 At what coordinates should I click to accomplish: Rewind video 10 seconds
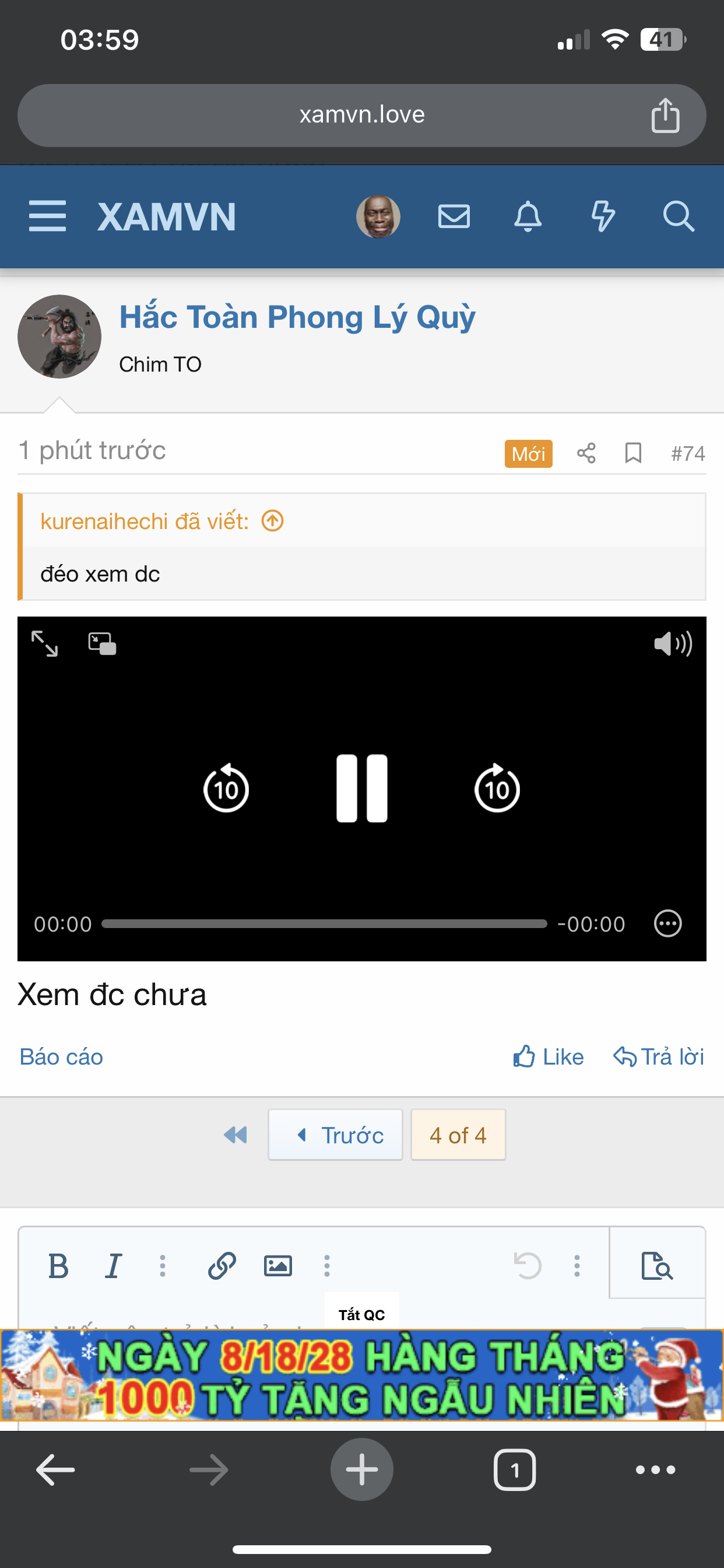point(226,788)
